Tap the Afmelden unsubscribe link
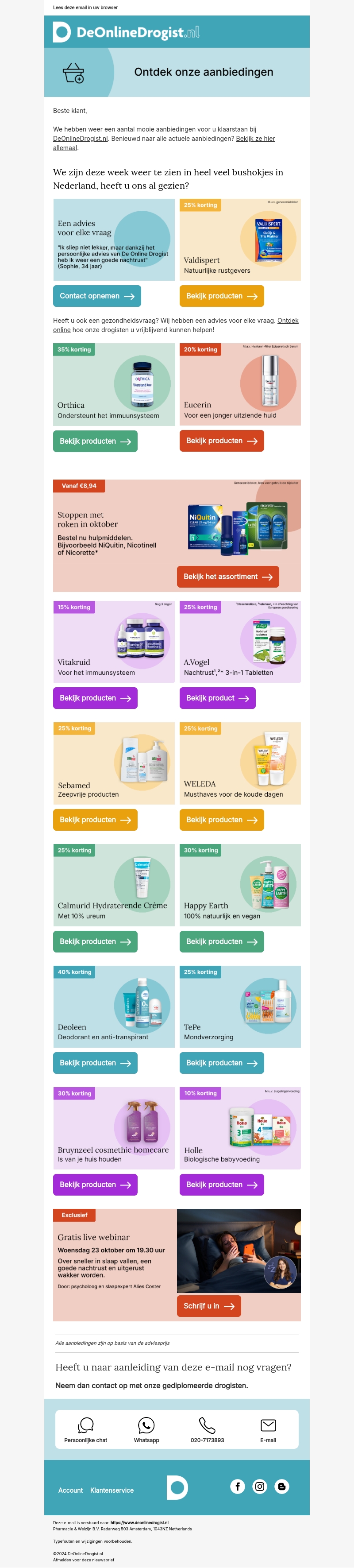 tap(62, 1560)
